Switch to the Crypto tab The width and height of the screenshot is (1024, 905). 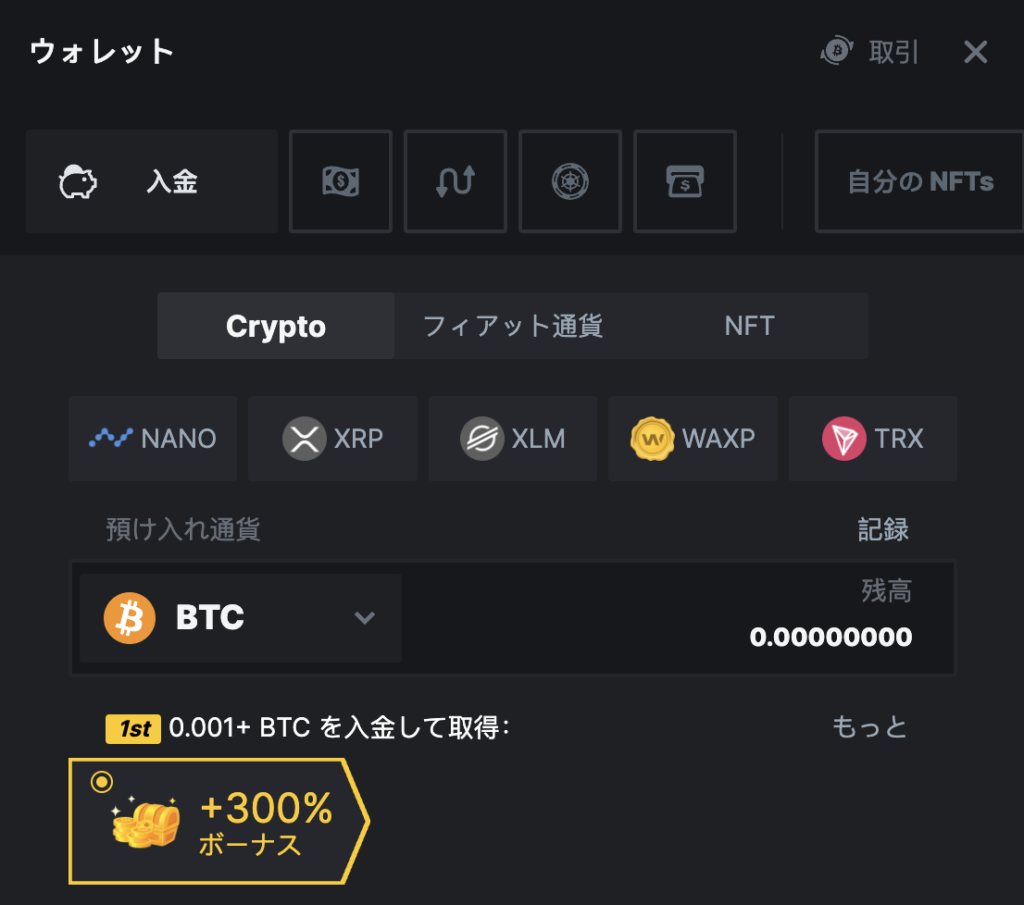[276, 326]
